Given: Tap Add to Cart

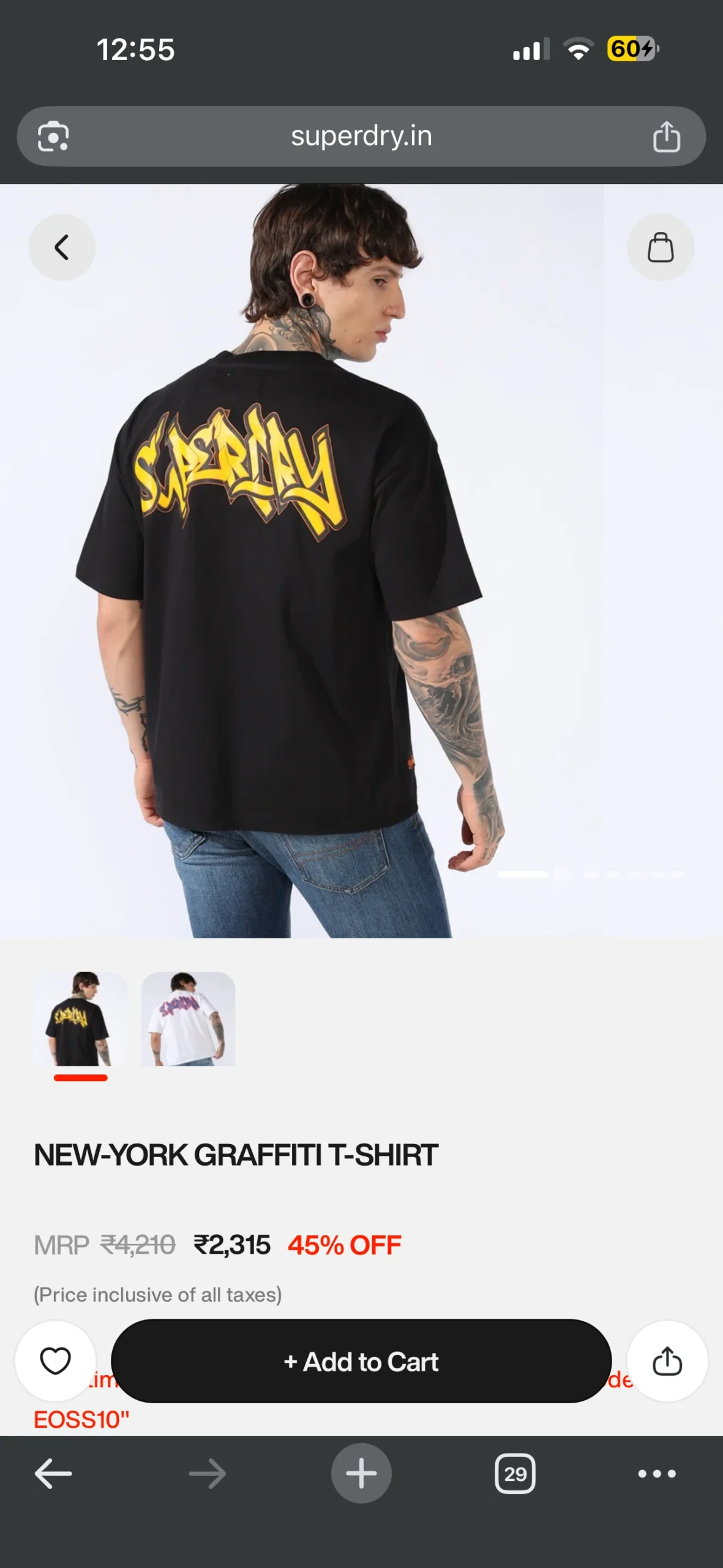Looking at the screenshot, I should click(x=361, y=1362).
